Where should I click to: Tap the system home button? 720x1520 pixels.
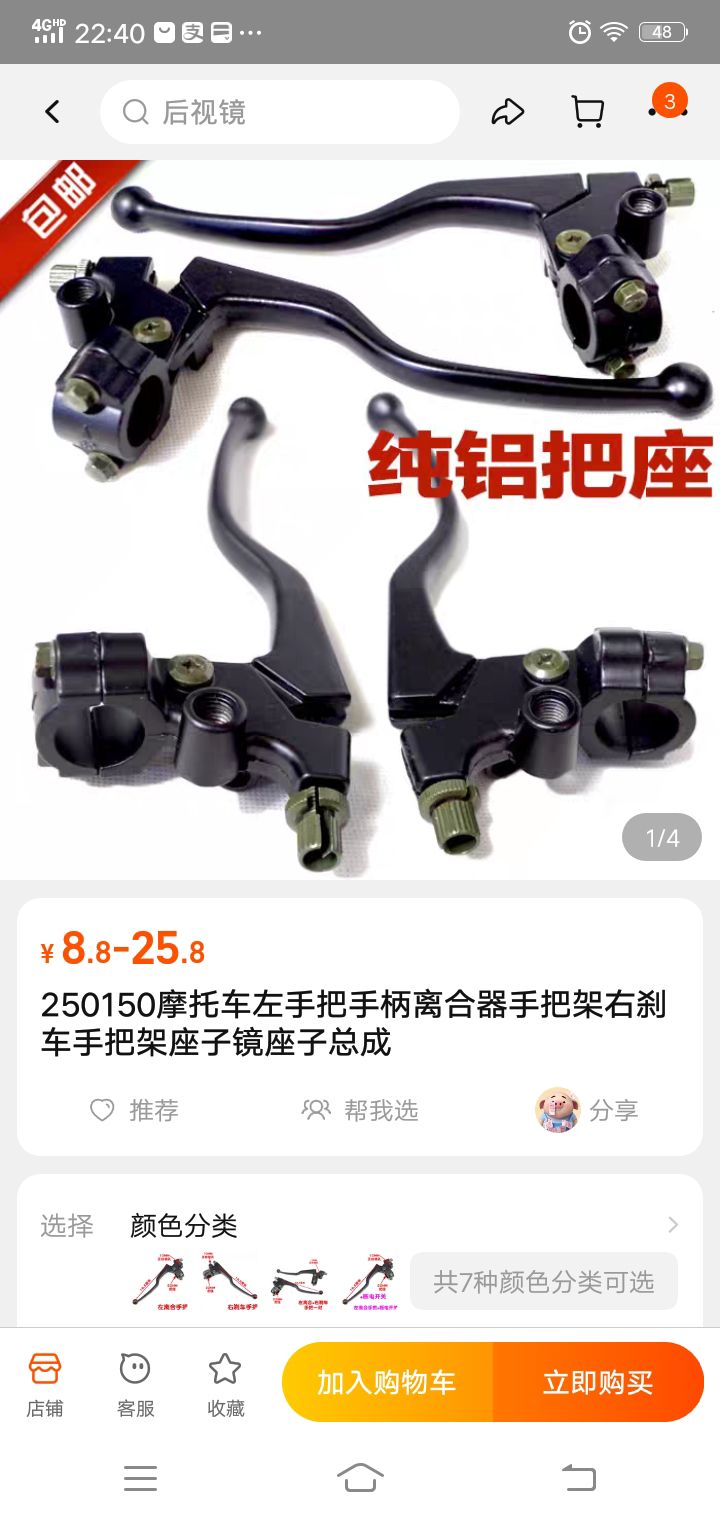360,1477
